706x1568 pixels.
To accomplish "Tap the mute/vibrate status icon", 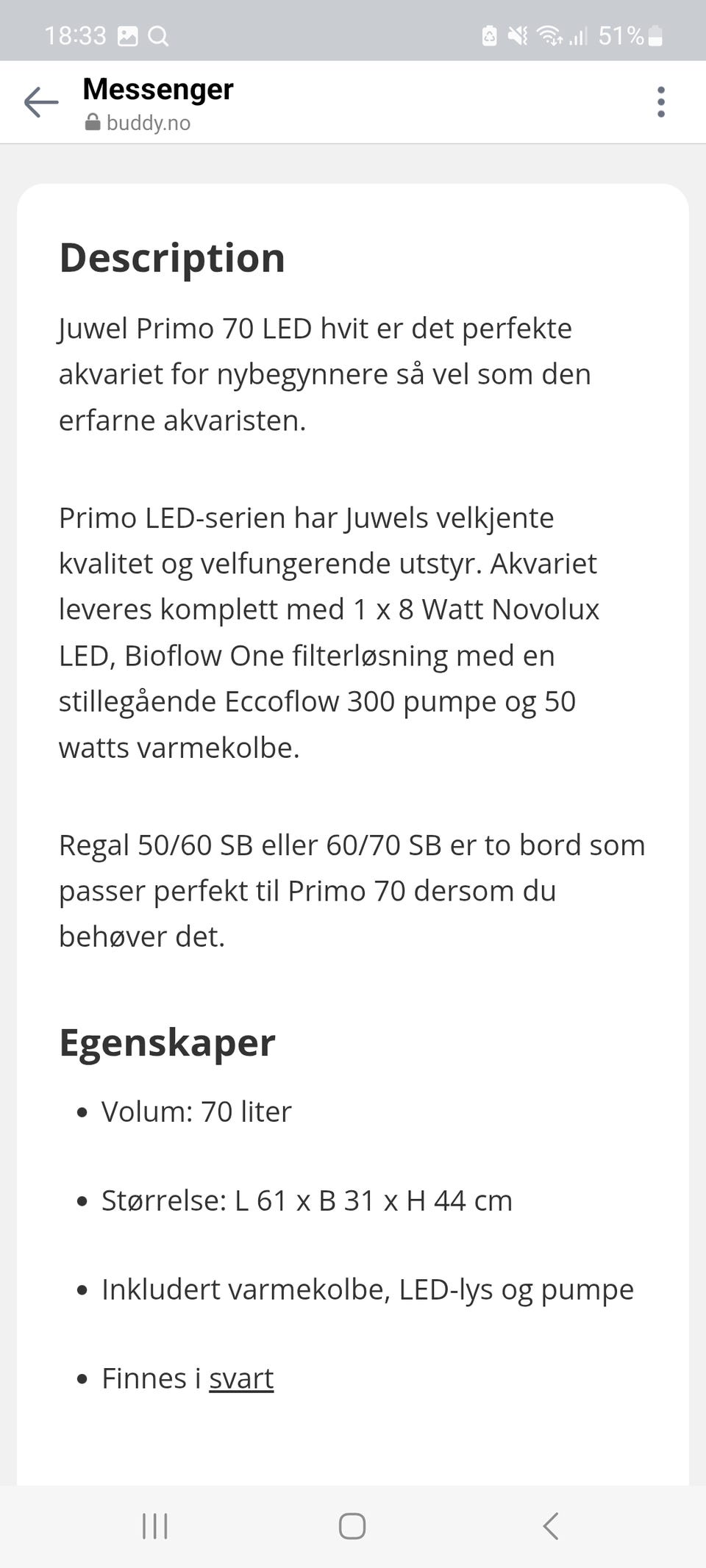I will [518, 35].
